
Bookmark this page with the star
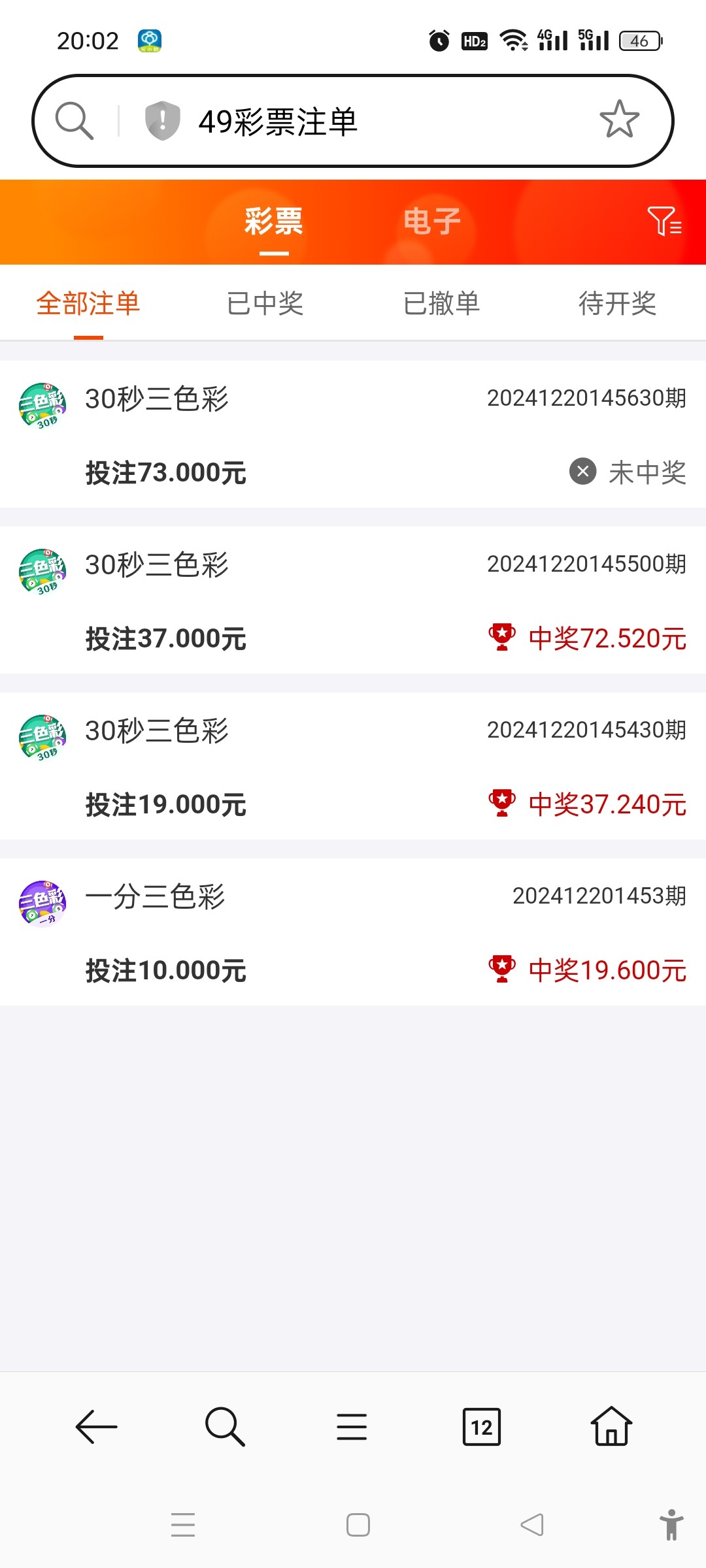pyautogui.click(x=619, y=120)
